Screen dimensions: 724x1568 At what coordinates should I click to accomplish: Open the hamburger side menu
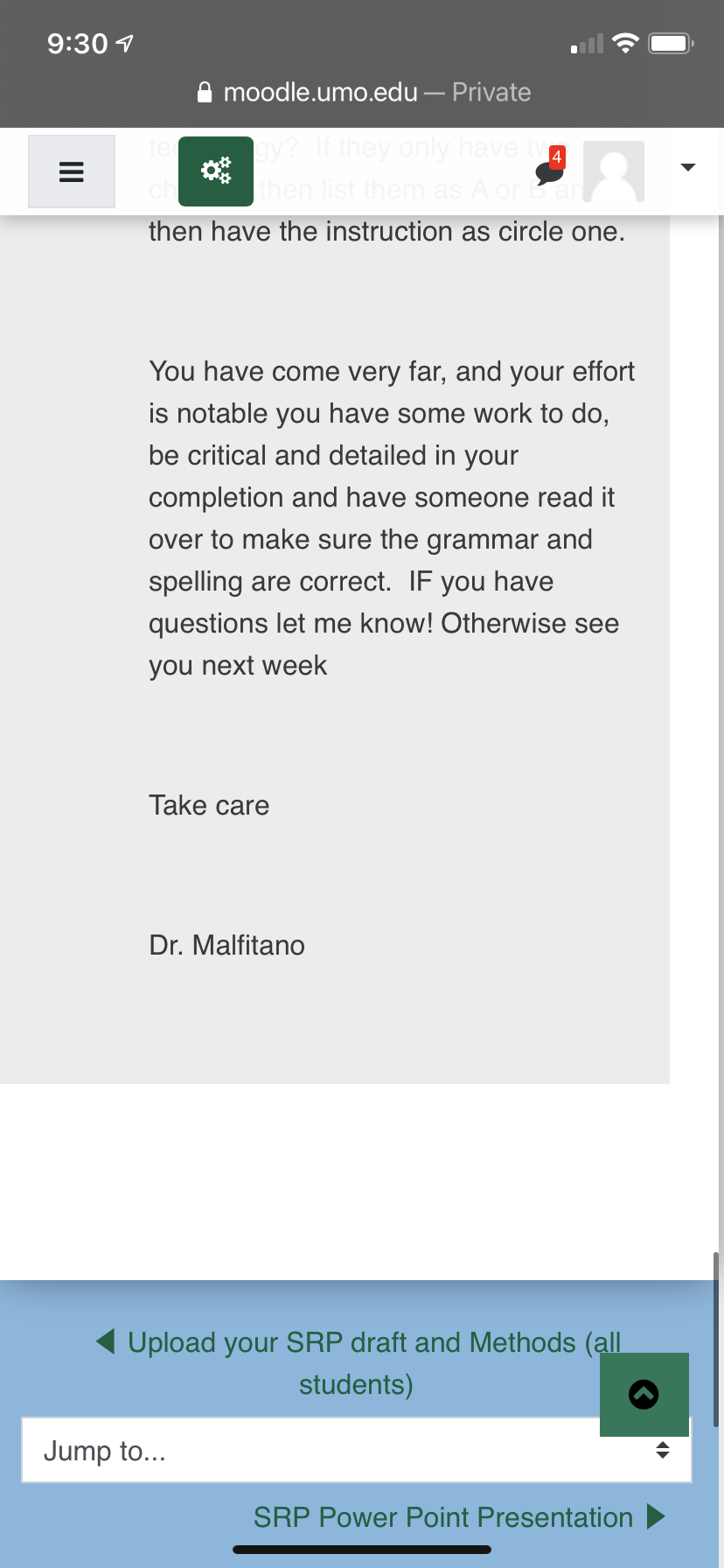coord(72,171)
